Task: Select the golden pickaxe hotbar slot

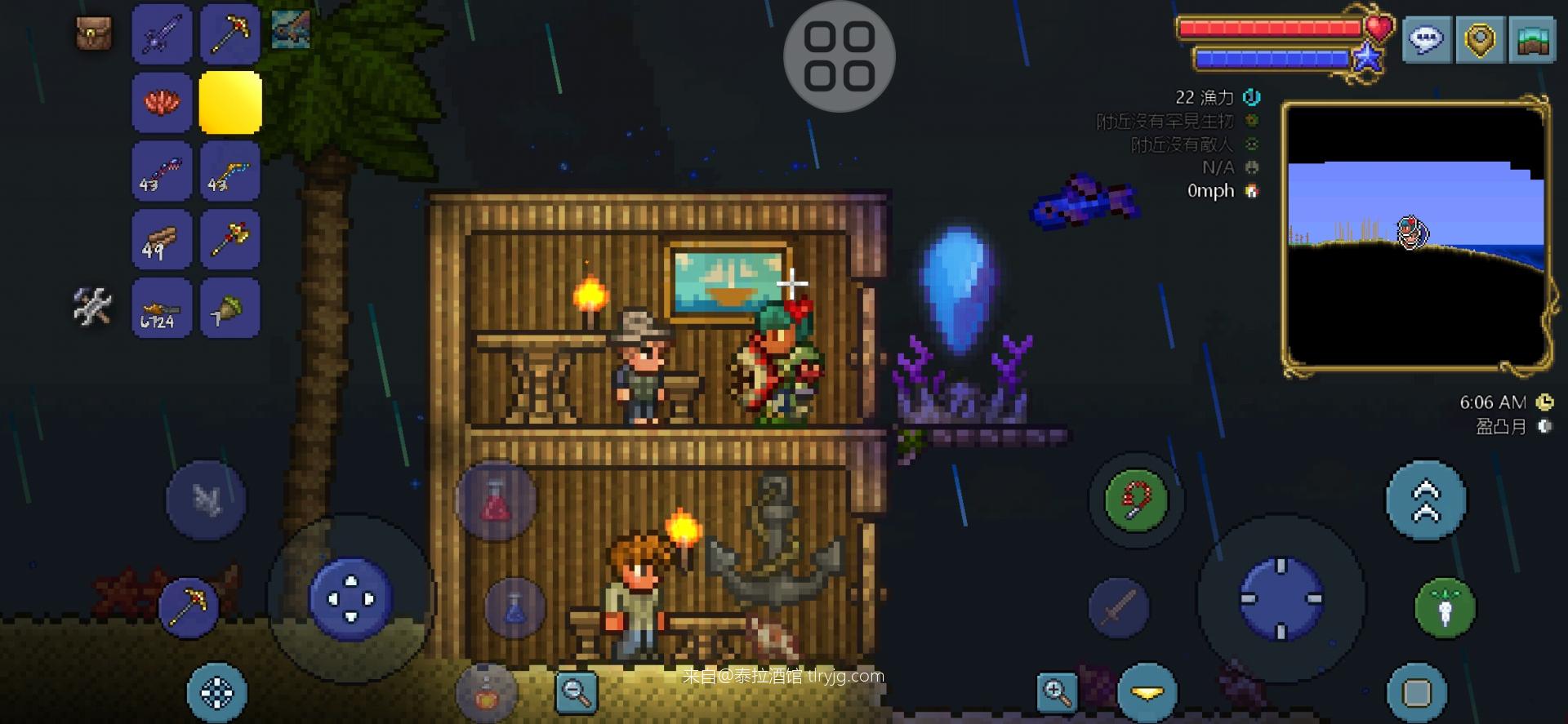Action: pos(229,34)
